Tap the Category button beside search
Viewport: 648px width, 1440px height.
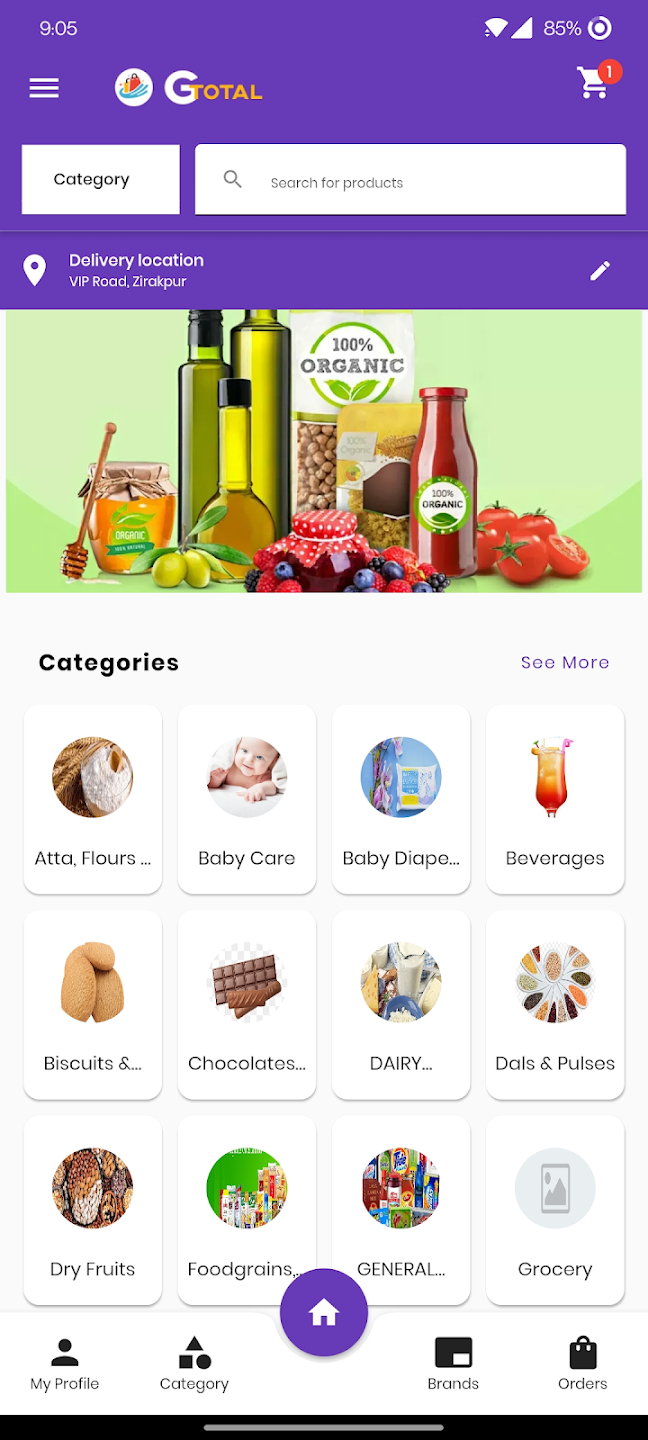pyautogui.click(x=101, y=179)
